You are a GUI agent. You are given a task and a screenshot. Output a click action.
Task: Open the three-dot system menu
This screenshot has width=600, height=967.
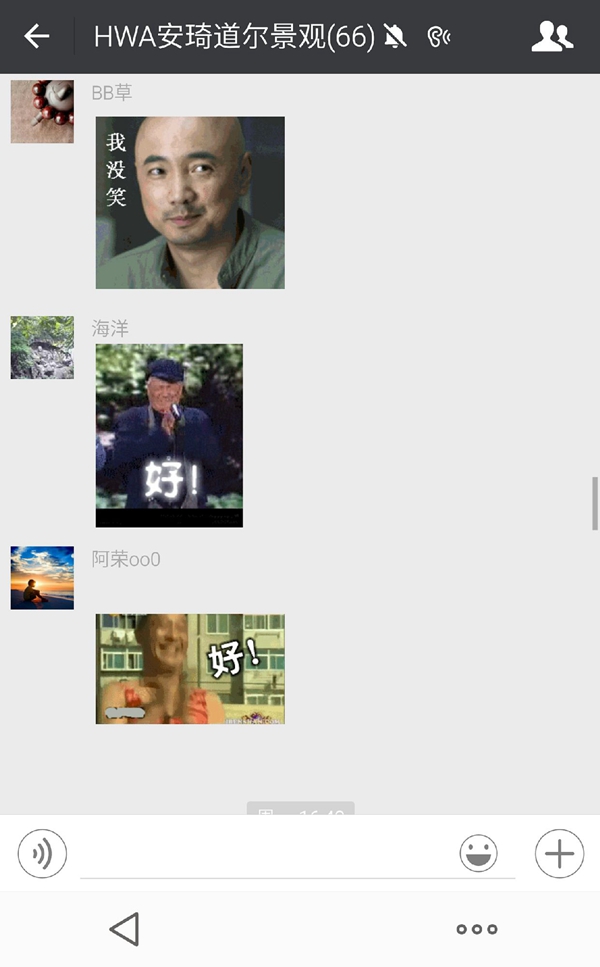click(477, 929)
